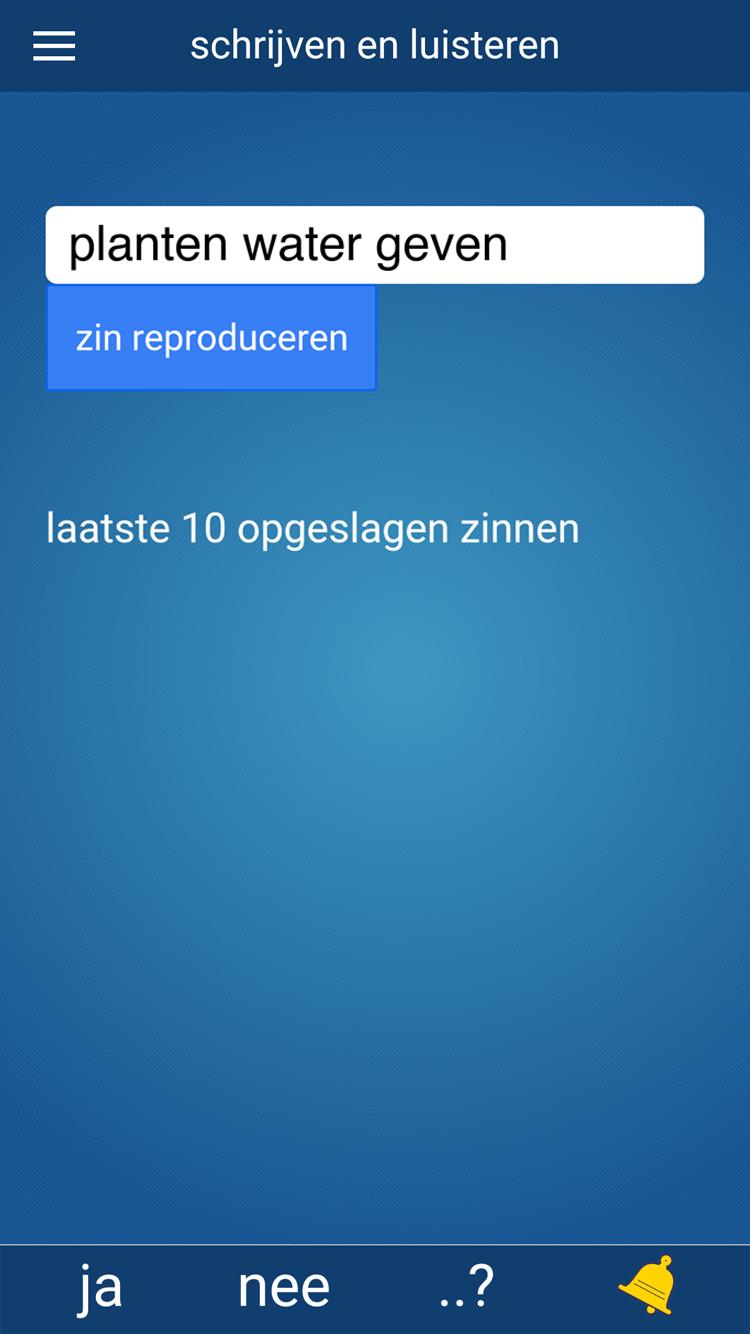Open the app menu via the hamburger icon
750x1334 pixels.
point(53,46)
